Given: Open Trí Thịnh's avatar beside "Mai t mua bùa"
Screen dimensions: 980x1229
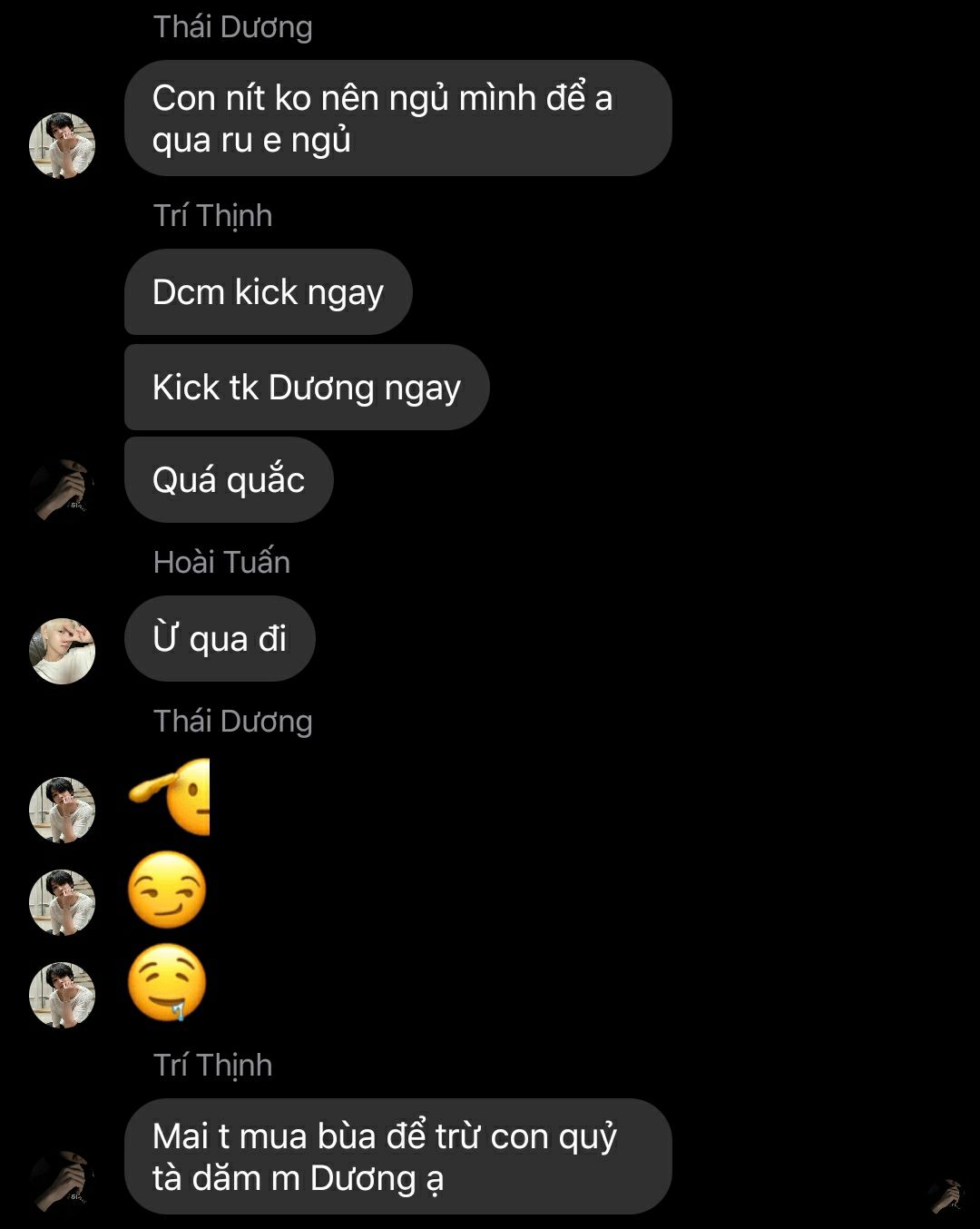Looking at the screenshot, I should point(63,1182).
